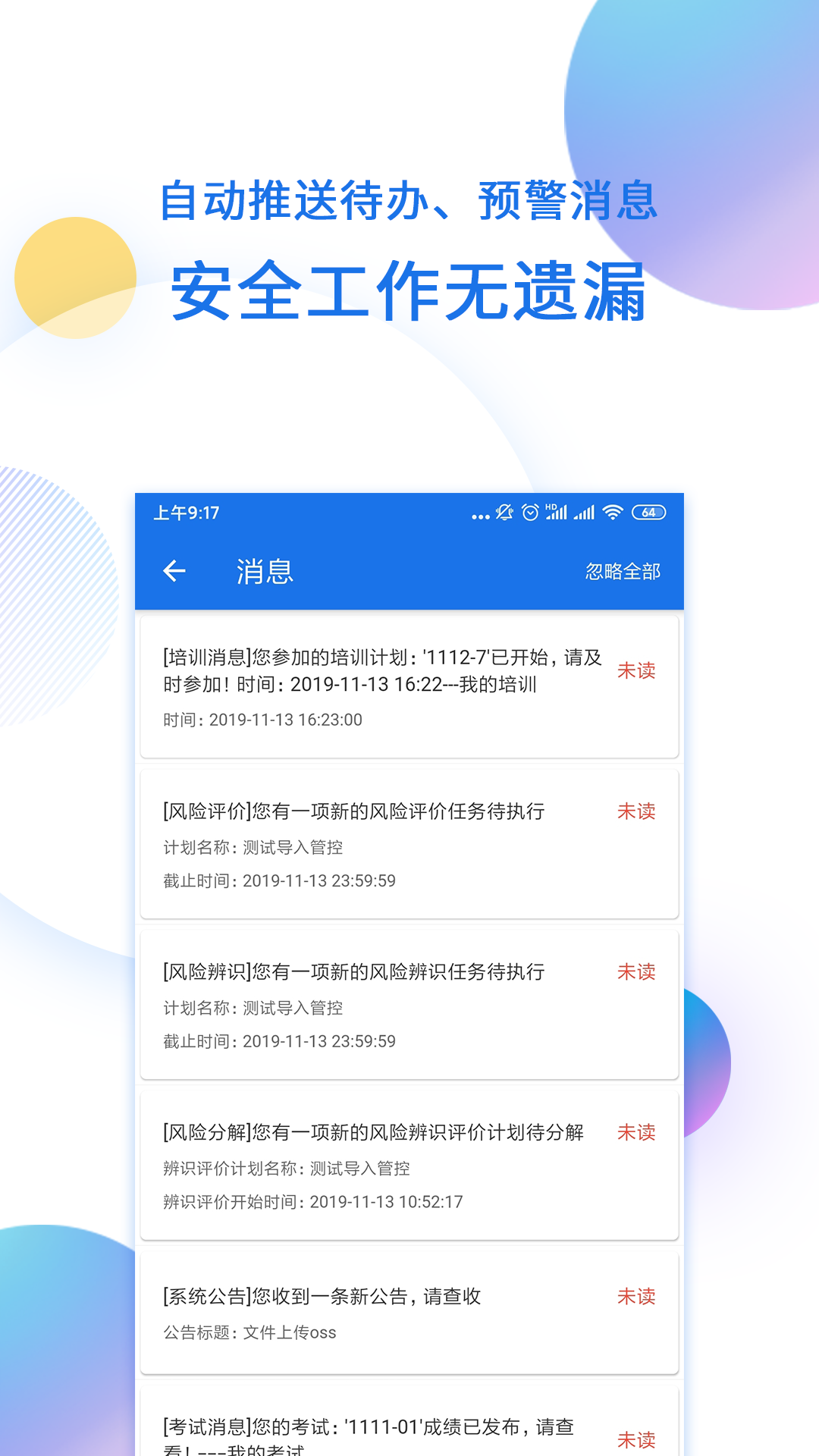Tap the alarm clock status bar icon
This screenshot has height=1456, width=819.
[x=529, y=513]
